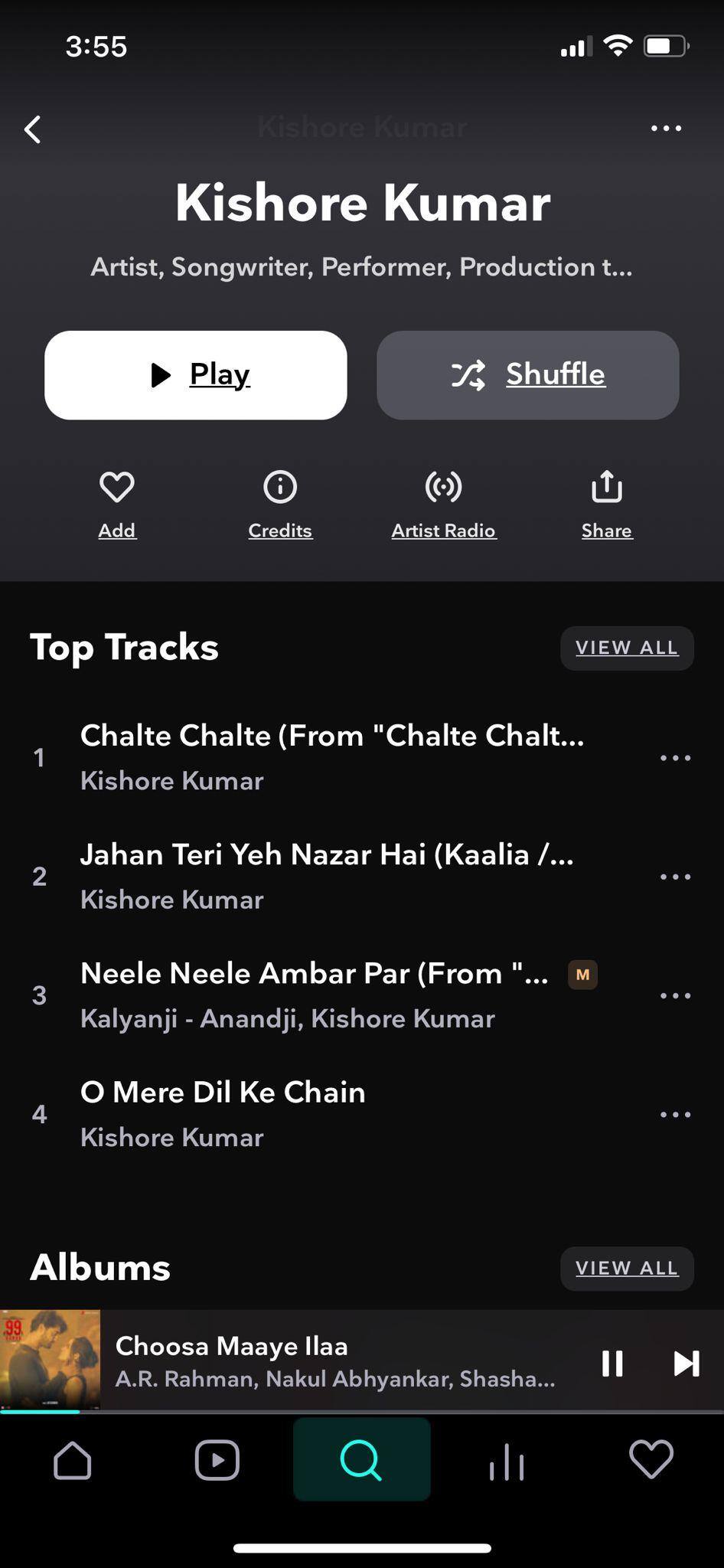Skip to the next track
Screen dimensions: 724x1568
pyautogui.click(x=686, y=1363)
